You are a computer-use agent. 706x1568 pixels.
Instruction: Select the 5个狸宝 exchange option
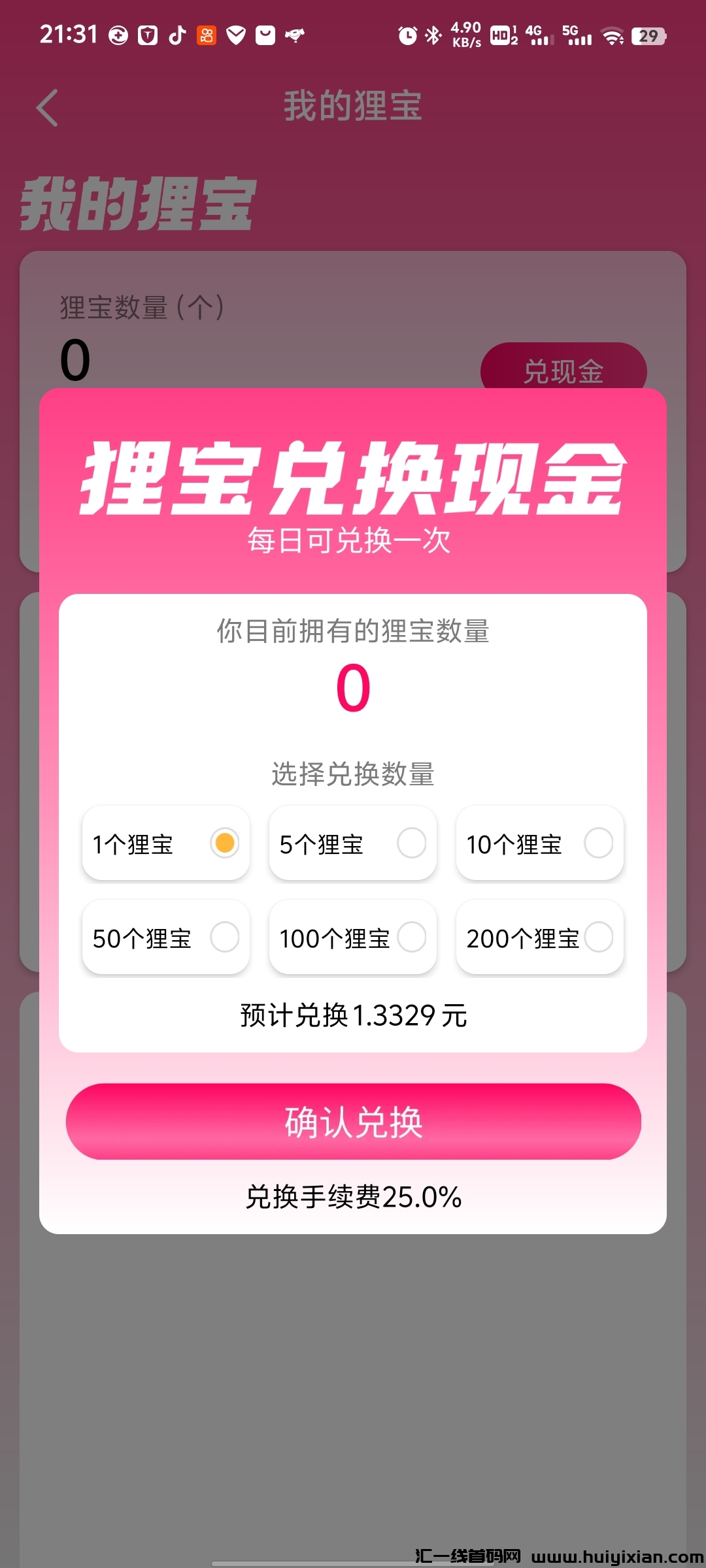point(352,843)
